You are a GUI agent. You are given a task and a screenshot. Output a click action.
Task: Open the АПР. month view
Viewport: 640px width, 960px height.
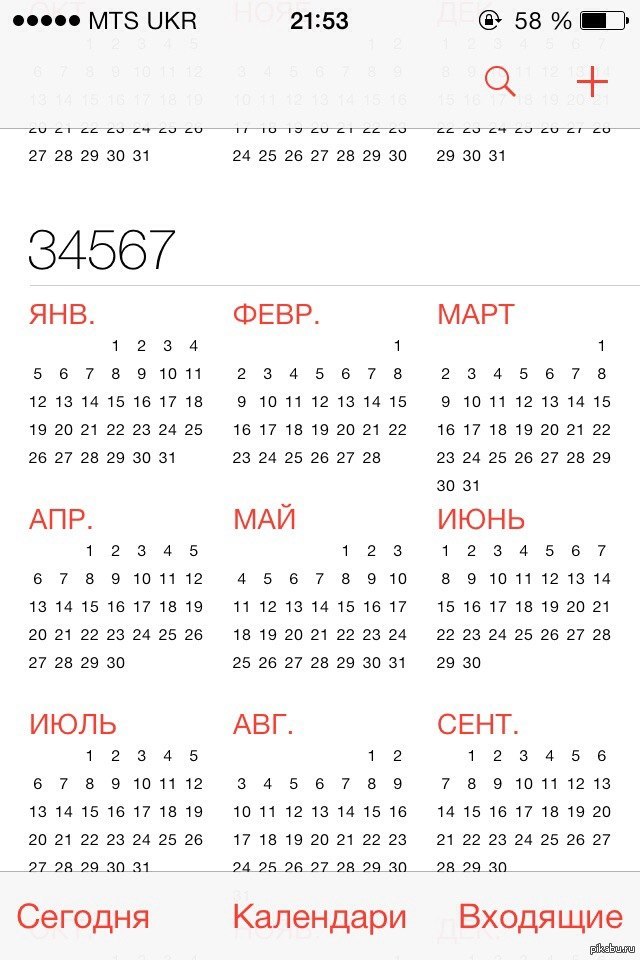tap(62, 519)
